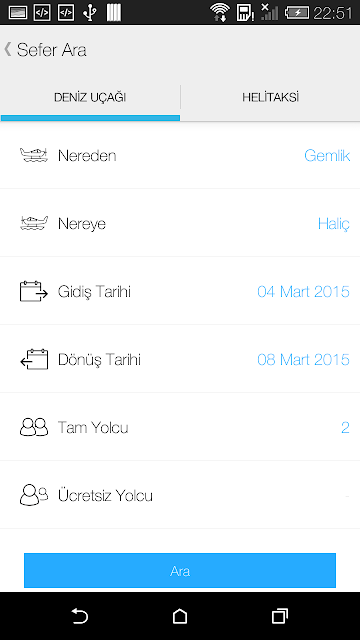Pick a new Gidiş Tarihi date
The image size is (360, 640).
point(180,291)
